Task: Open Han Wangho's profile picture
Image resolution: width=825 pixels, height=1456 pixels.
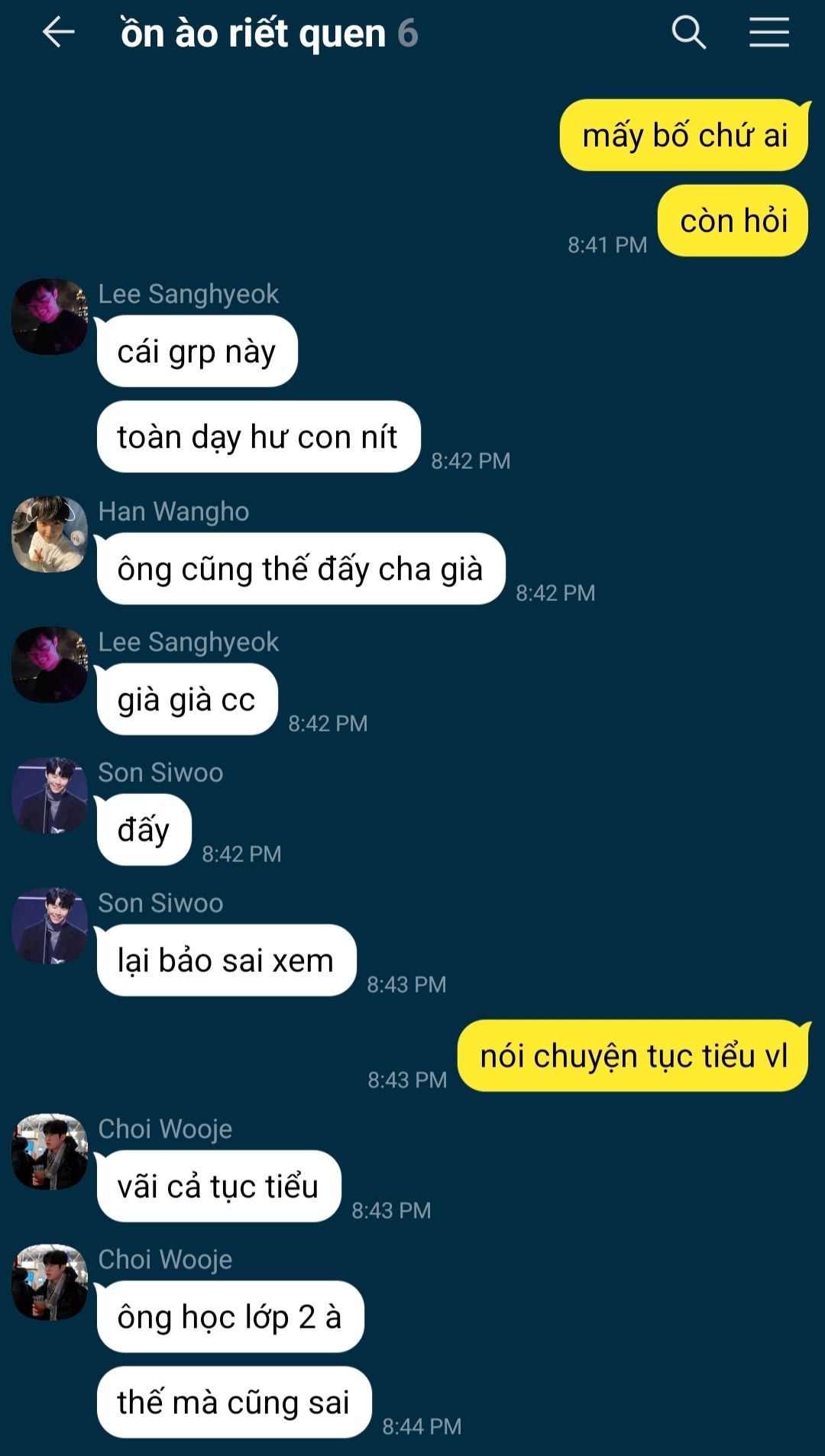Action: 50,534
